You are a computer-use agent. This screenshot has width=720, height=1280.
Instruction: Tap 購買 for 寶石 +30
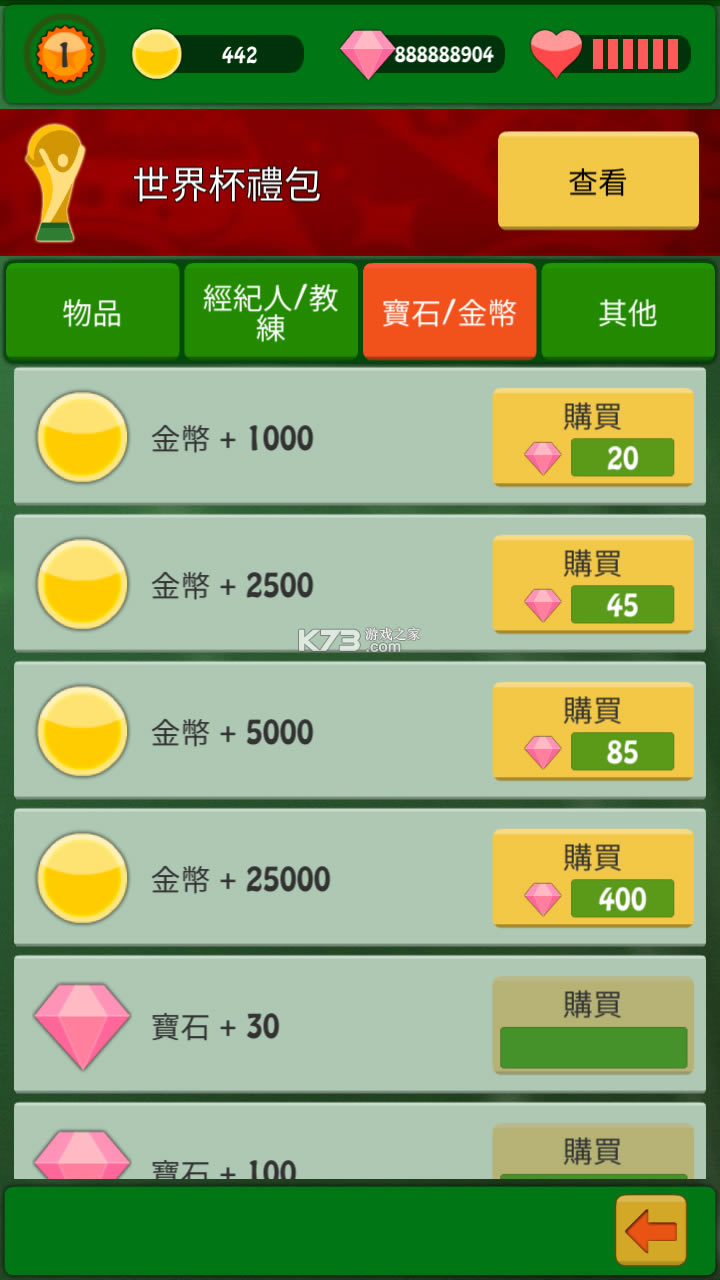593,1025
